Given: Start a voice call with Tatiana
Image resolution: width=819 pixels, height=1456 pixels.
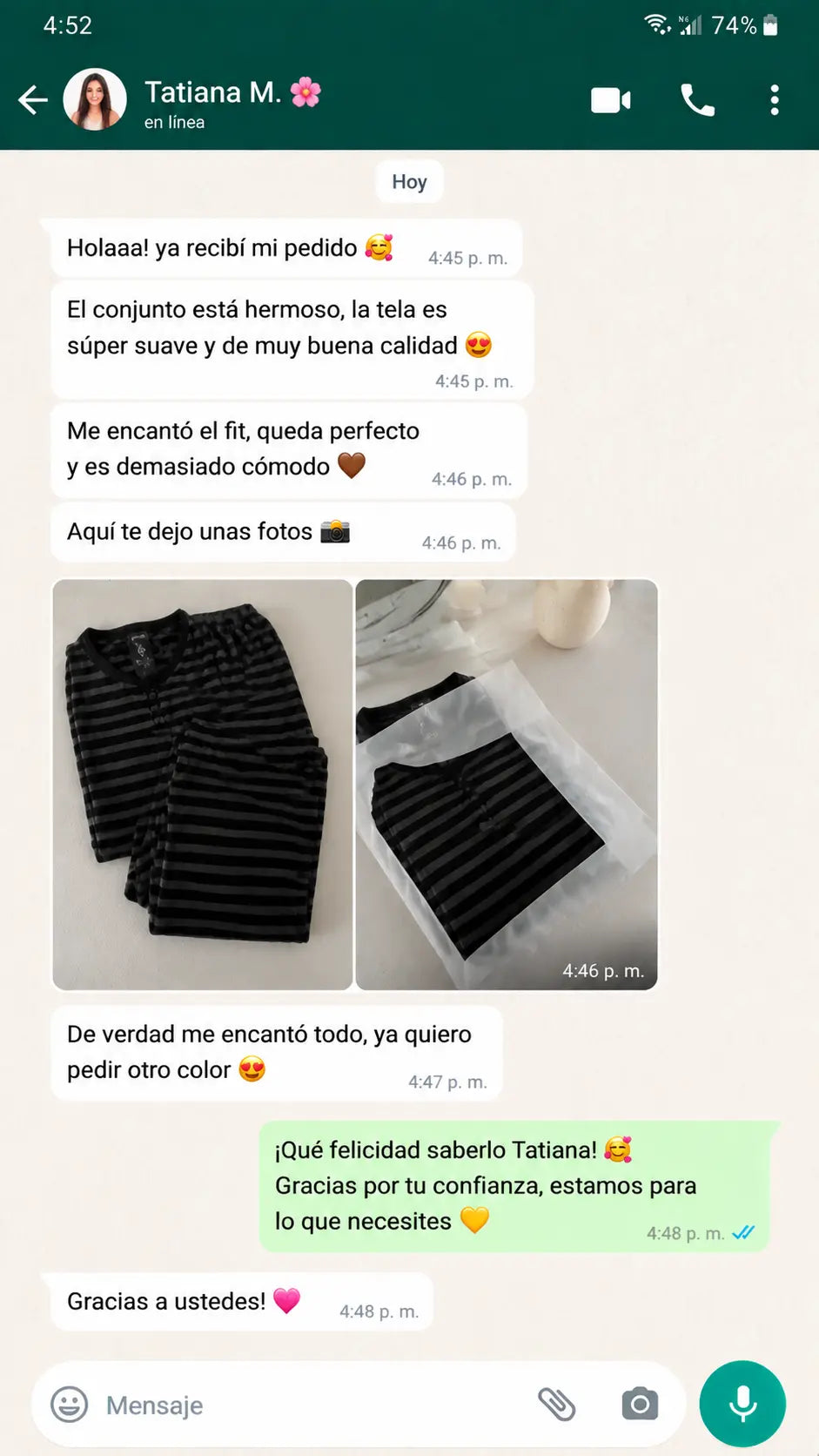Looking at the screenshot, I should coord(697,100).
